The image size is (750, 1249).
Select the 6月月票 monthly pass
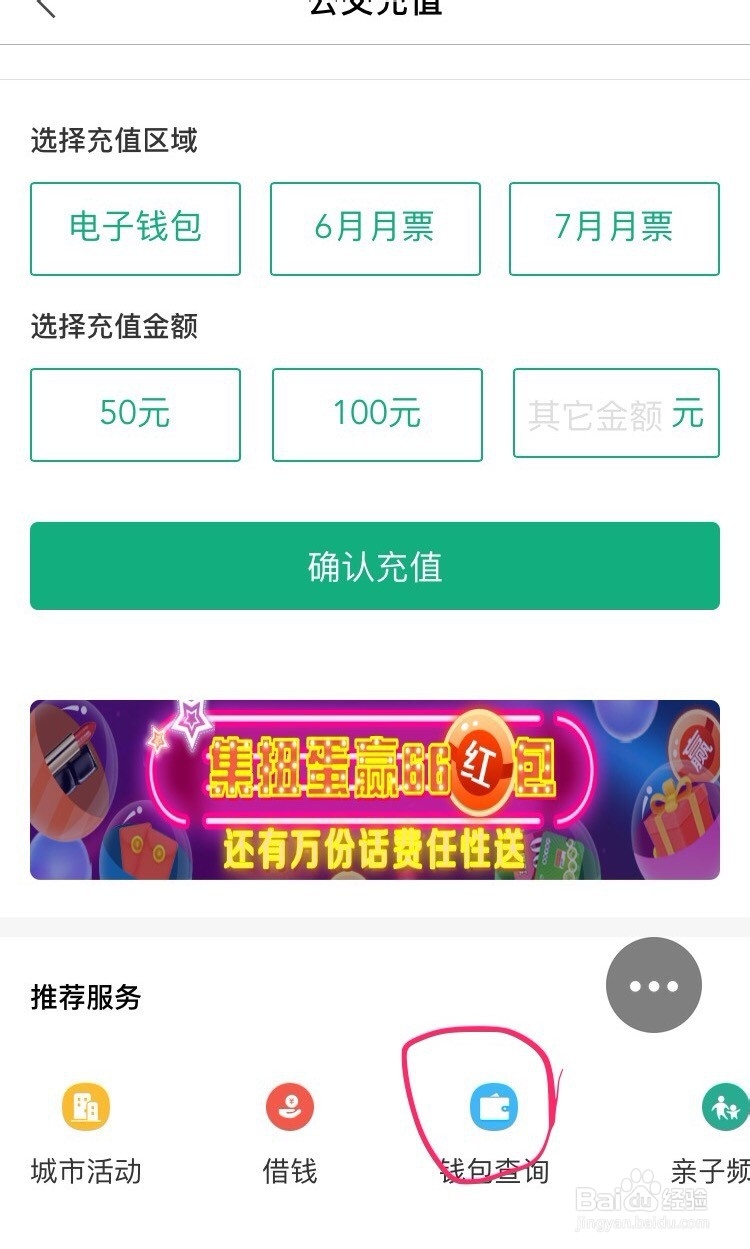point(375,228)
